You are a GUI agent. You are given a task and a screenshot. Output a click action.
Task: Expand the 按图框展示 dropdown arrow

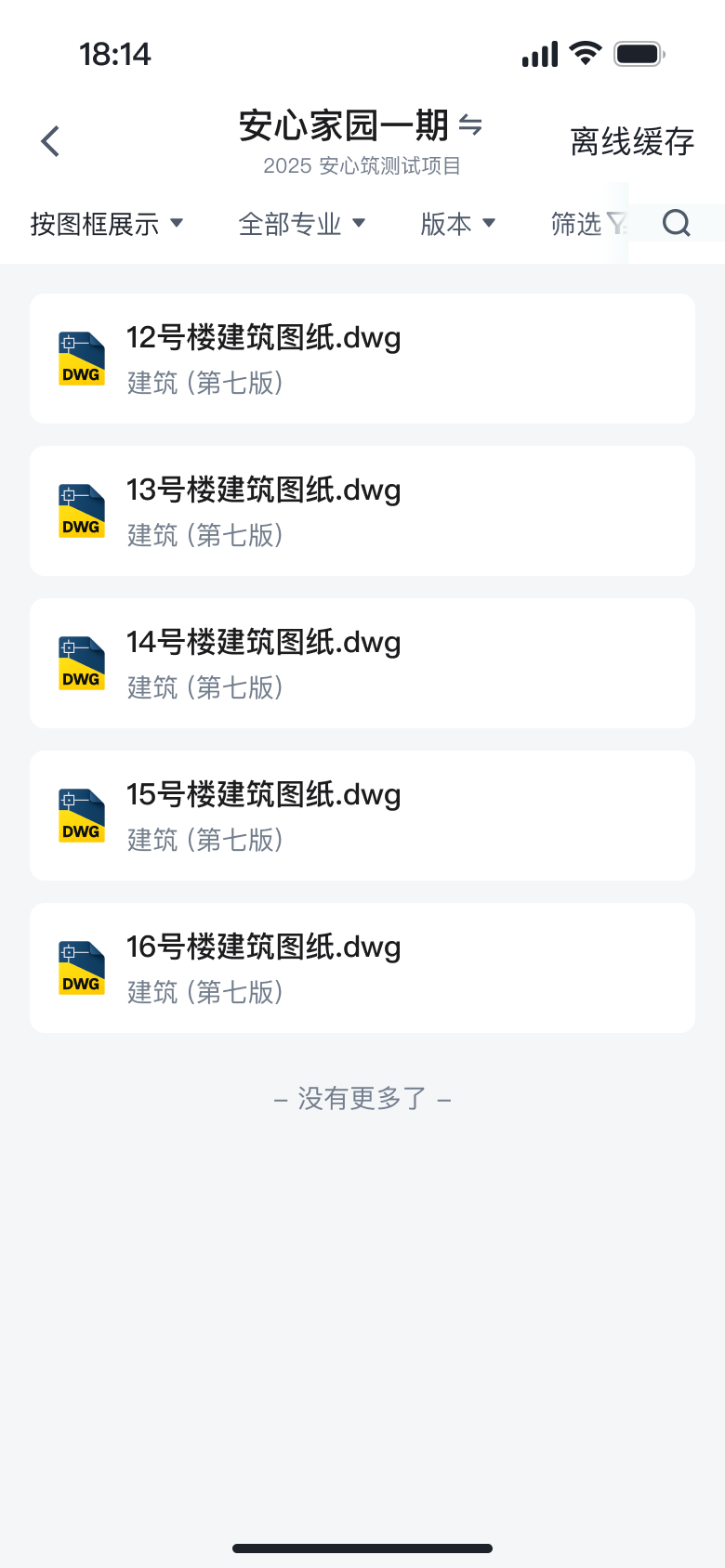pyautogui.click(x=178, y=223)
